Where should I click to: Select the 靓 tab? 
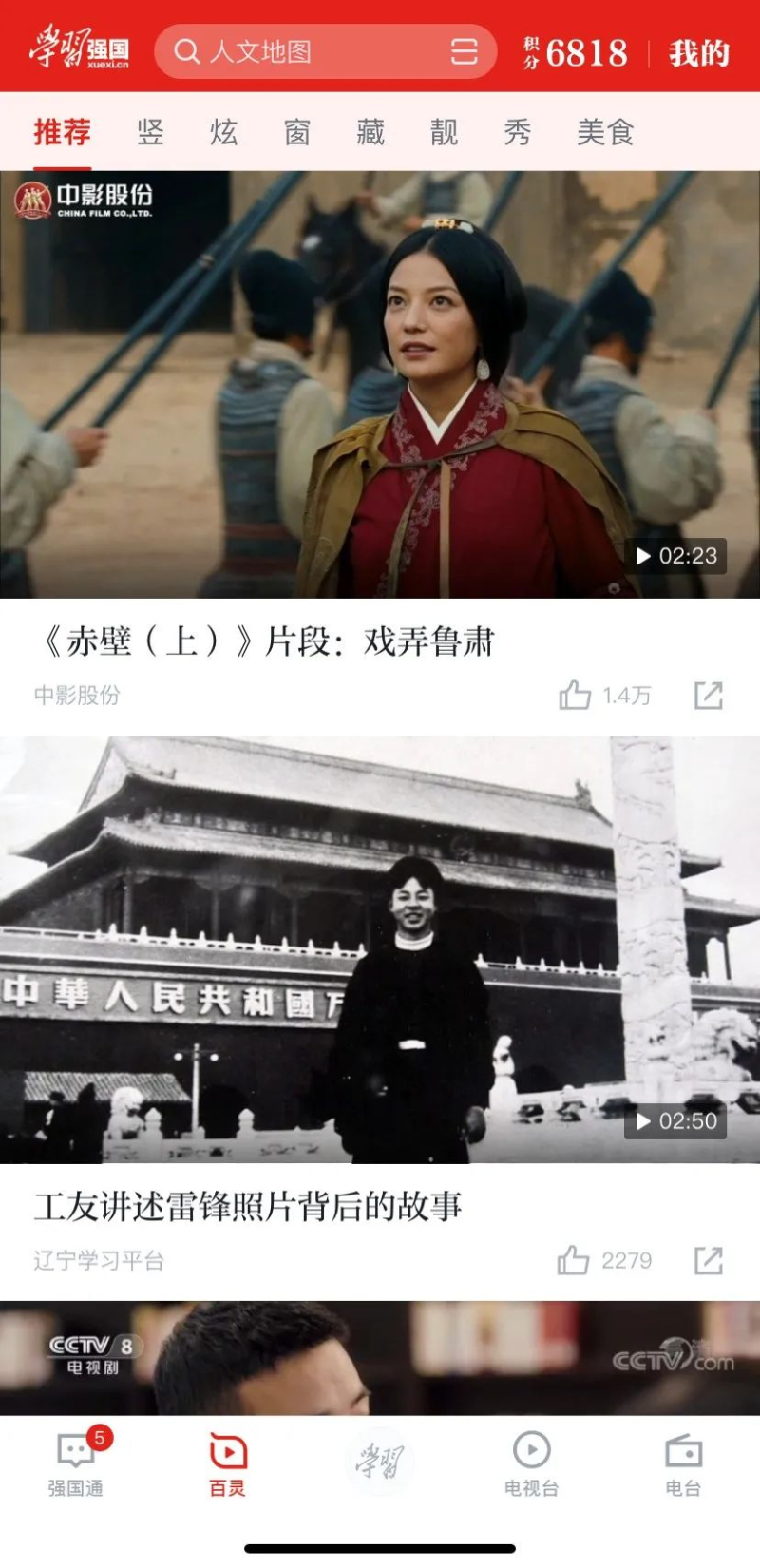pos(444,132)
